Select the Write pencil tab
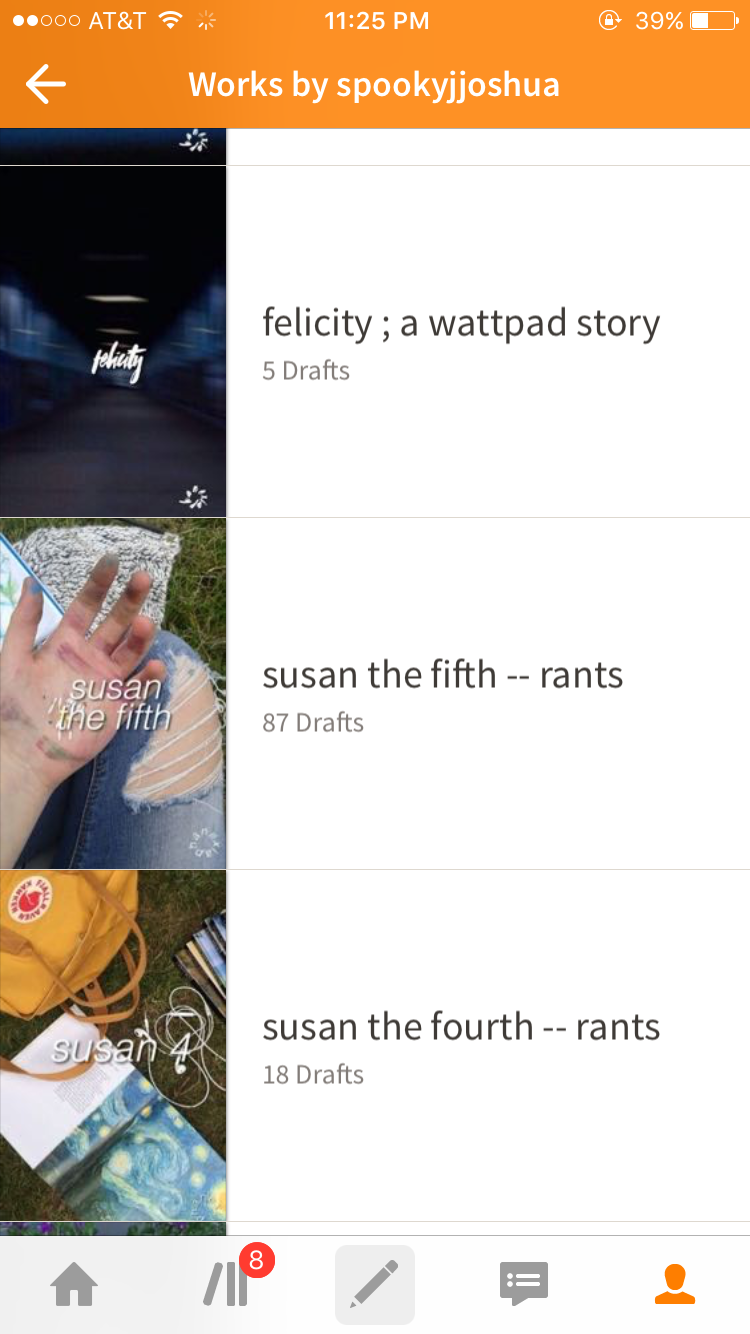750x1334 pixels. click(x=375, y=1285)
